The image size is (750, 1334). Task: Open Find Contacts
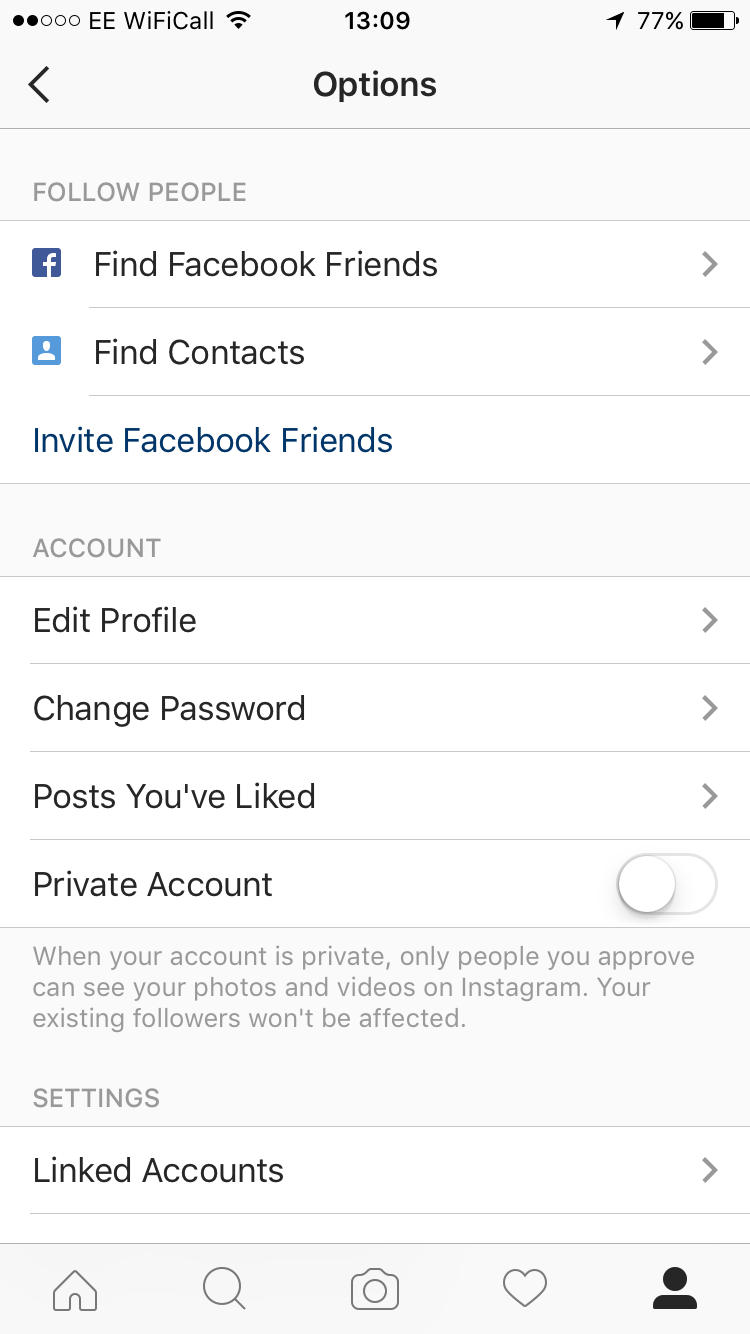click(375, 352)
